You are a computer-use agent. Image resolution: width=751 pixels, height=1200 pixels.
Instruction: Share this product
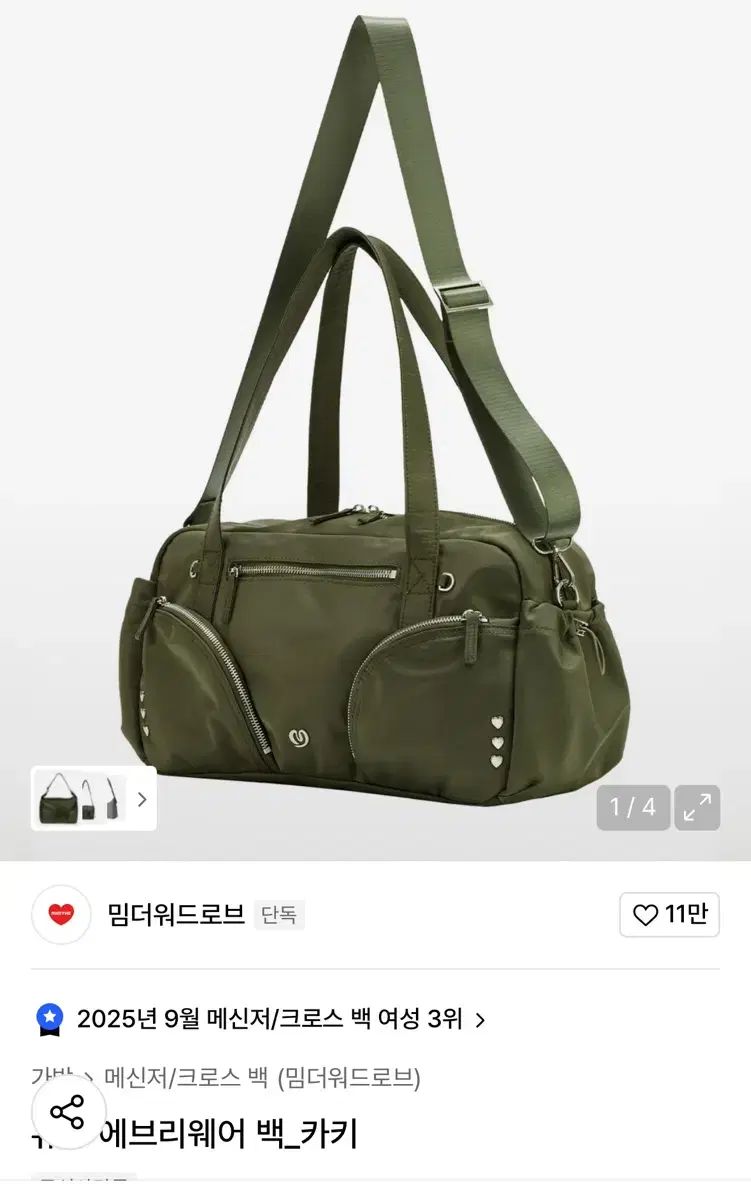coord(66,1112)
